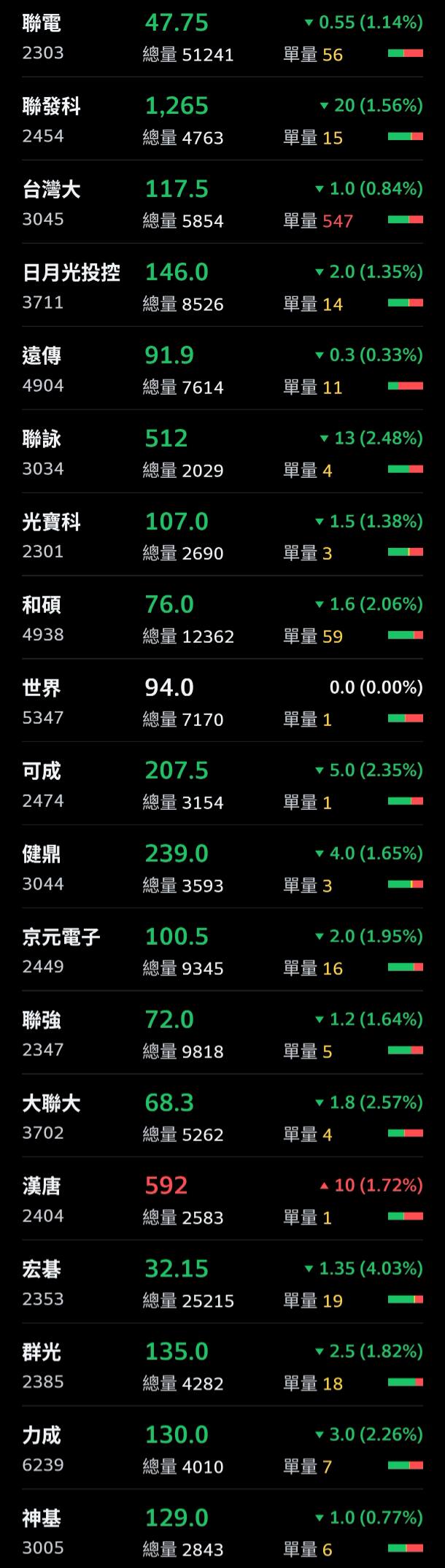Select the 台灣大 3045 row
This screenshot has width=445, height=1568.
(222, 204)
